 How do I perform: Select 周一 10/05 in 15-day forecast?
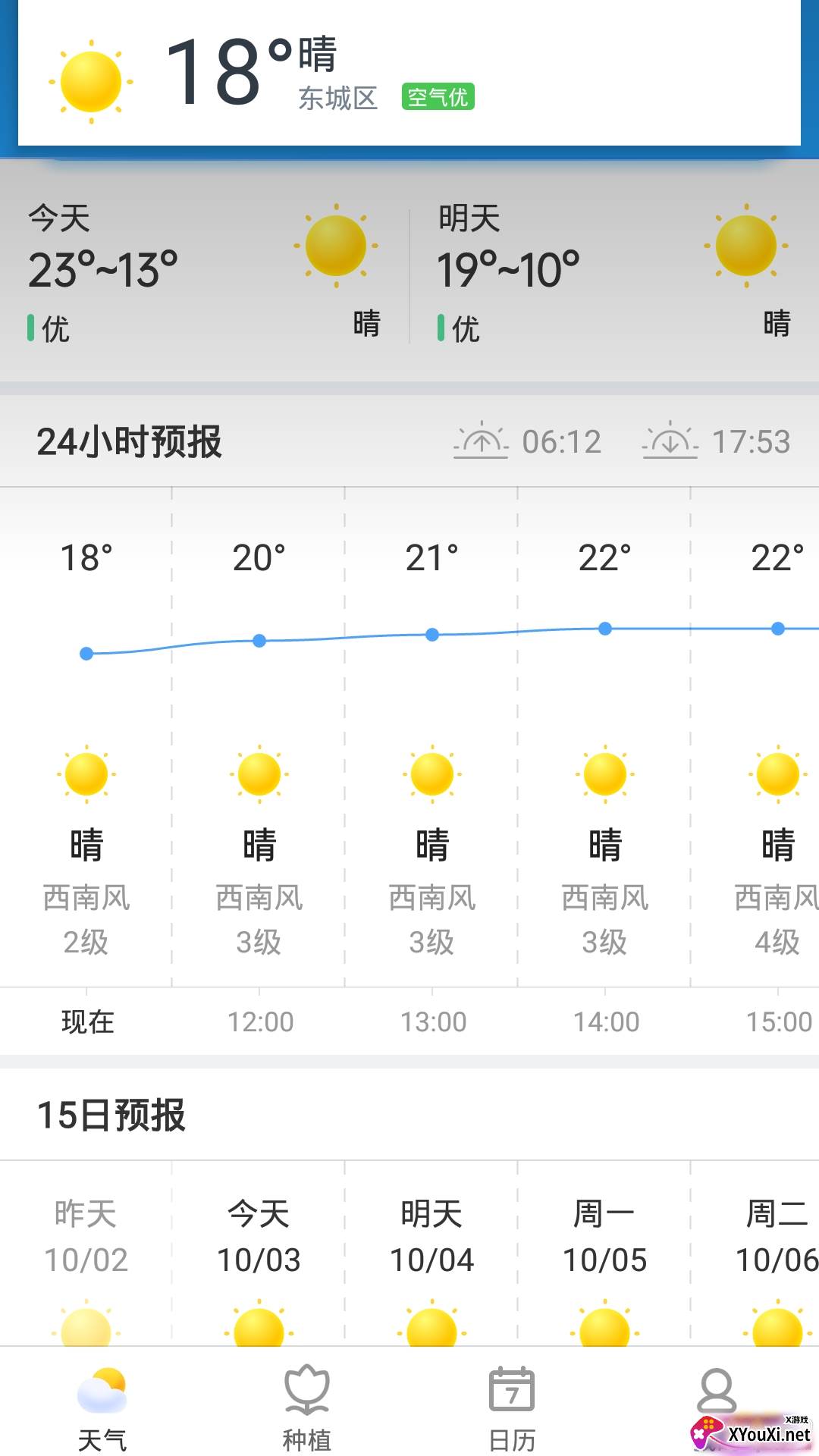(x=604, y=1238)
